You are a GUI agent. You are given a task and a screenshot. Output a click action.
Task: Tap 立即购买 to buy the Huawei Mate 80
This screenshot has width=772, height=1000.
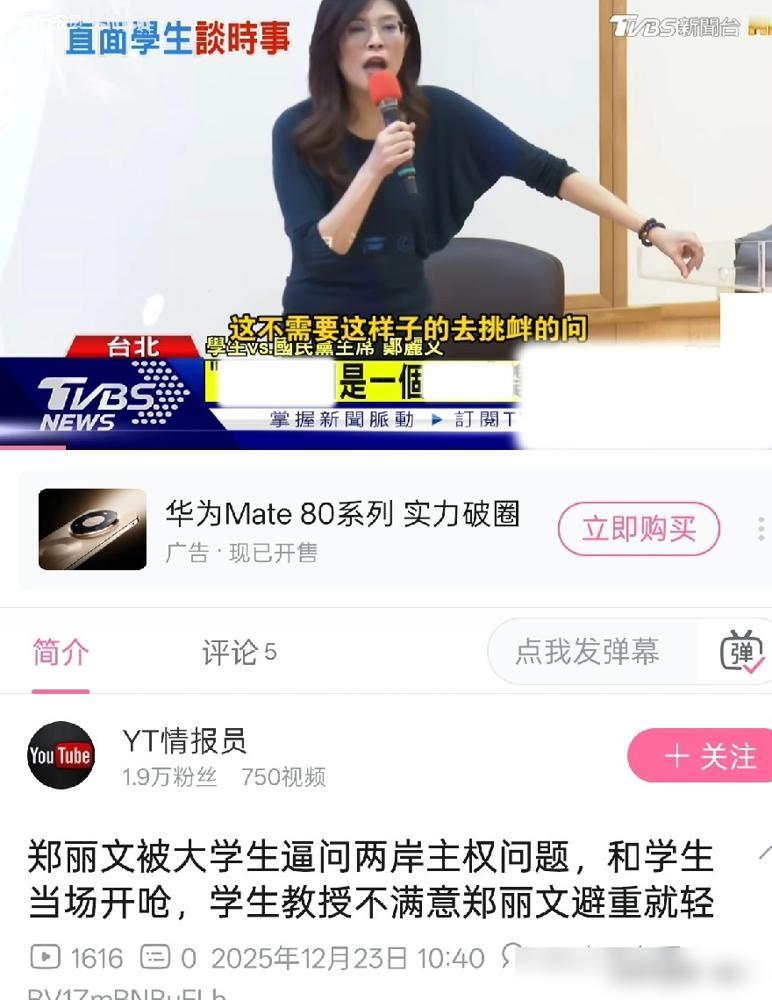(x=638, y=529)
